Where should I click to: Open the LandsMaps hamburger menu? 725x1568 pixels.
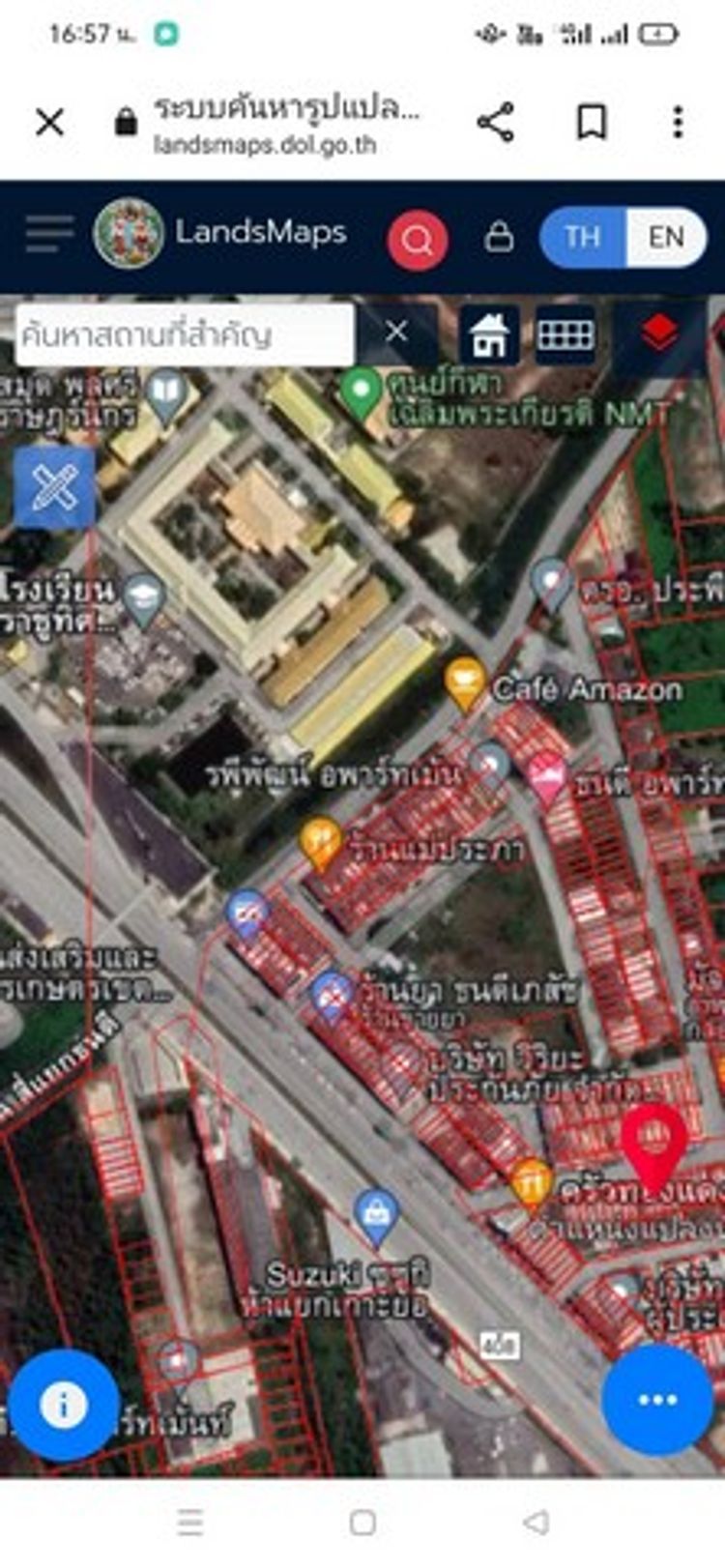(x=48, y=234)
